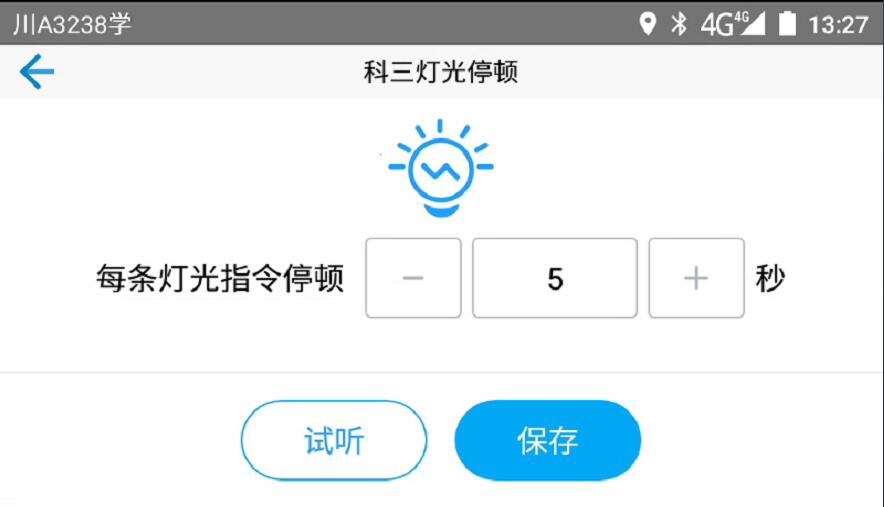This screenshot has width=884, height=507.
Task: Go back using the blue arrow
Action: [x=36, y=72]
